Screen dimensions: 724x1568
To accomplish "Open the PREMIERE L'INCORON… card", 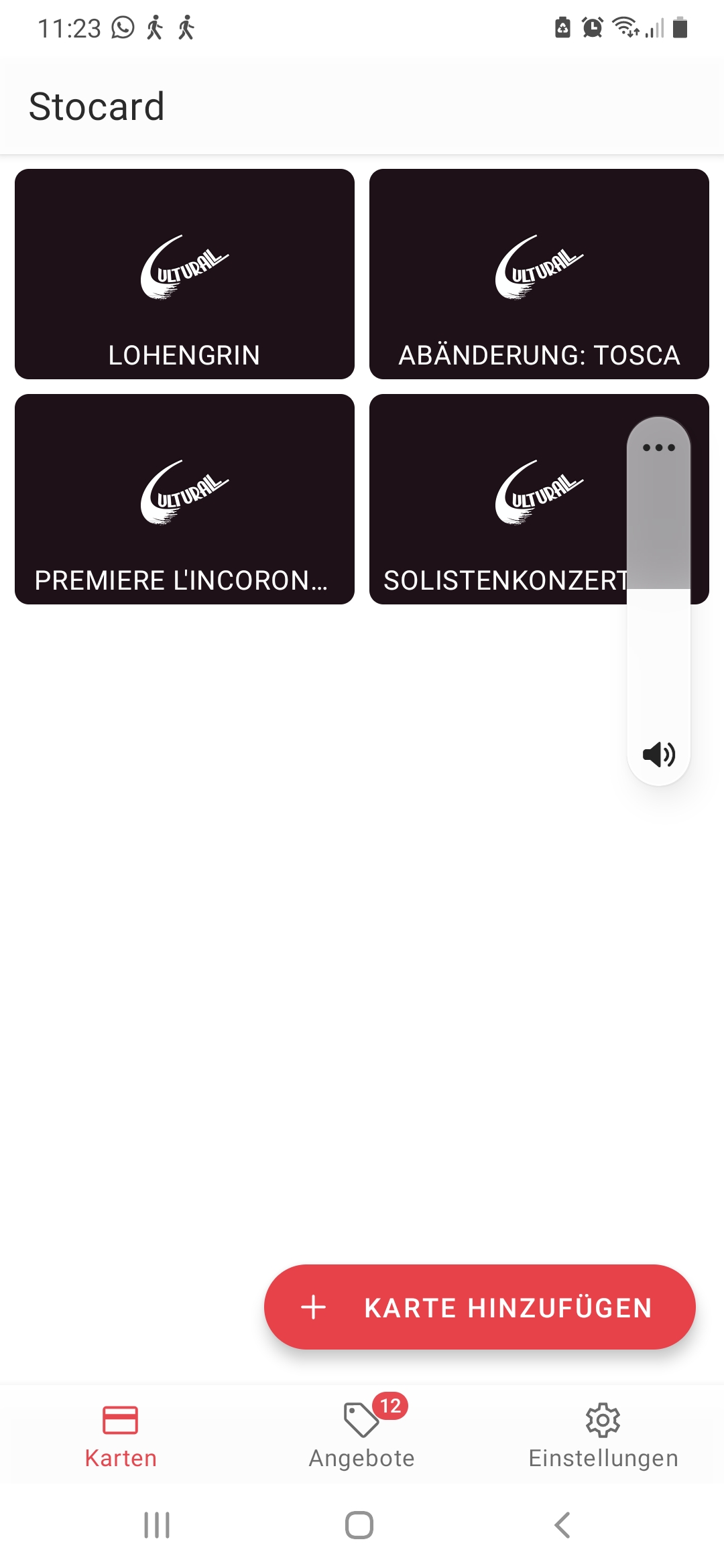I will click(x=184, y=499).
